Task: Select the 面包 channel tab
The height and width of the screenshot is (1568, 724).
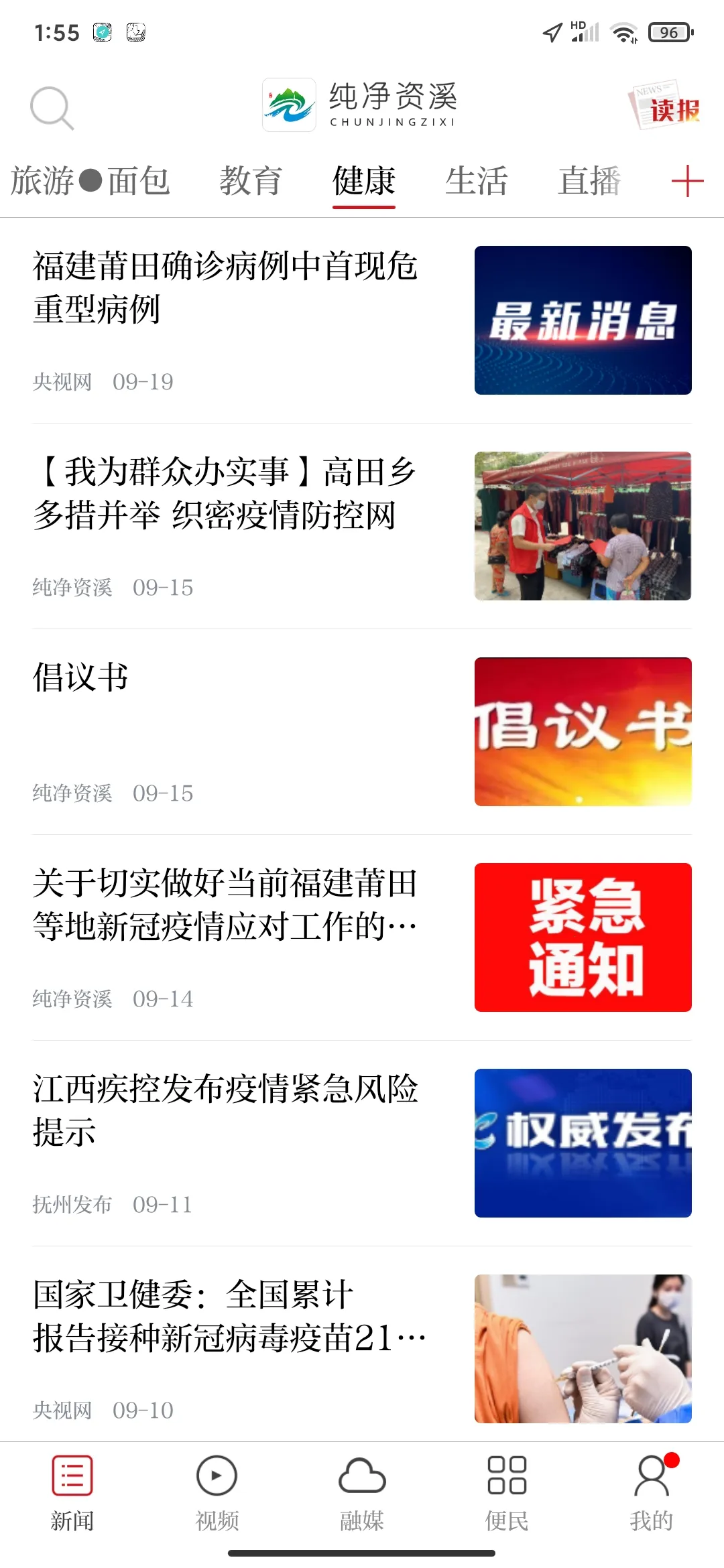Action: click(x=139, y=182)
